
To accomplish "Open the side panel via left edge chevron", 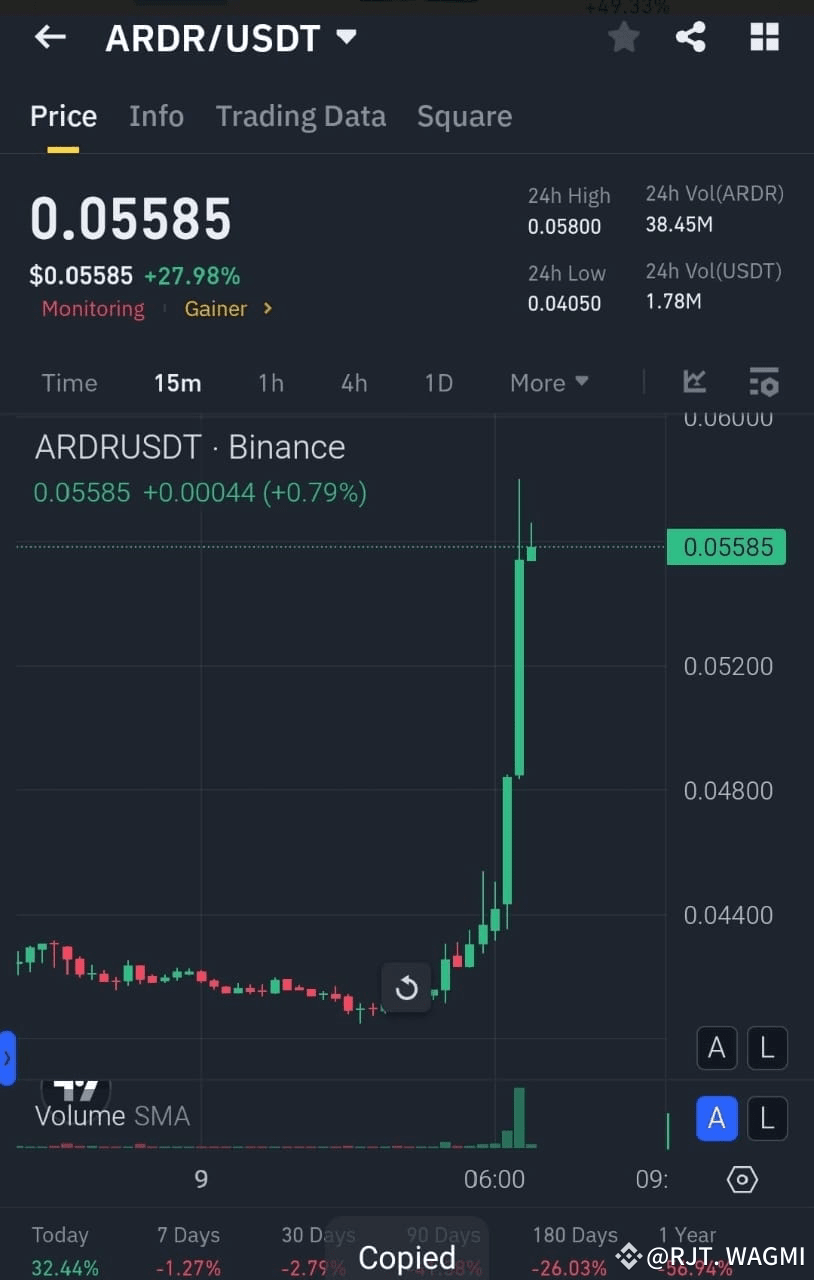I will click(6, 1057).
